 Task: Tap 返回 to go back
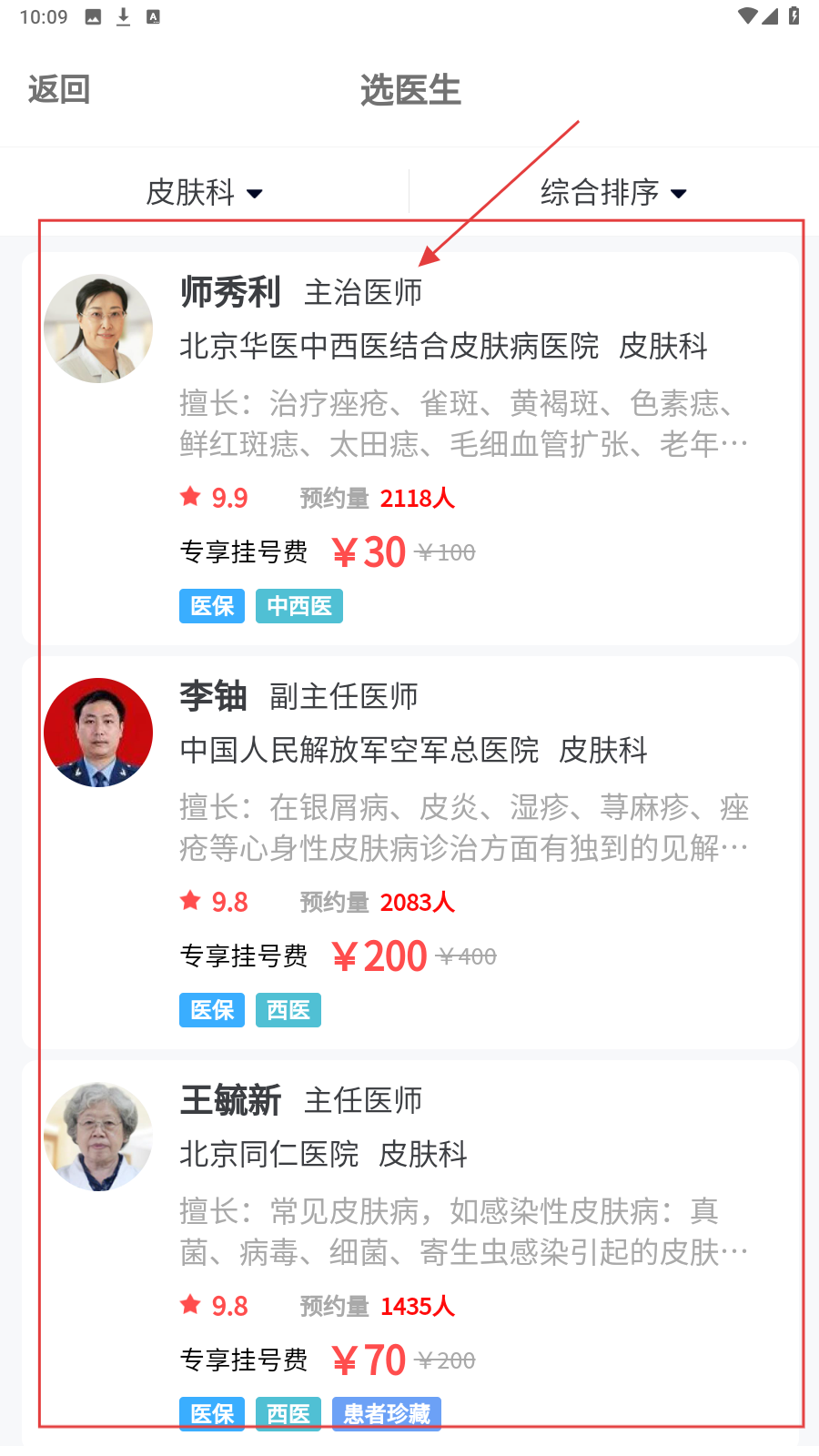coord(59,90)
